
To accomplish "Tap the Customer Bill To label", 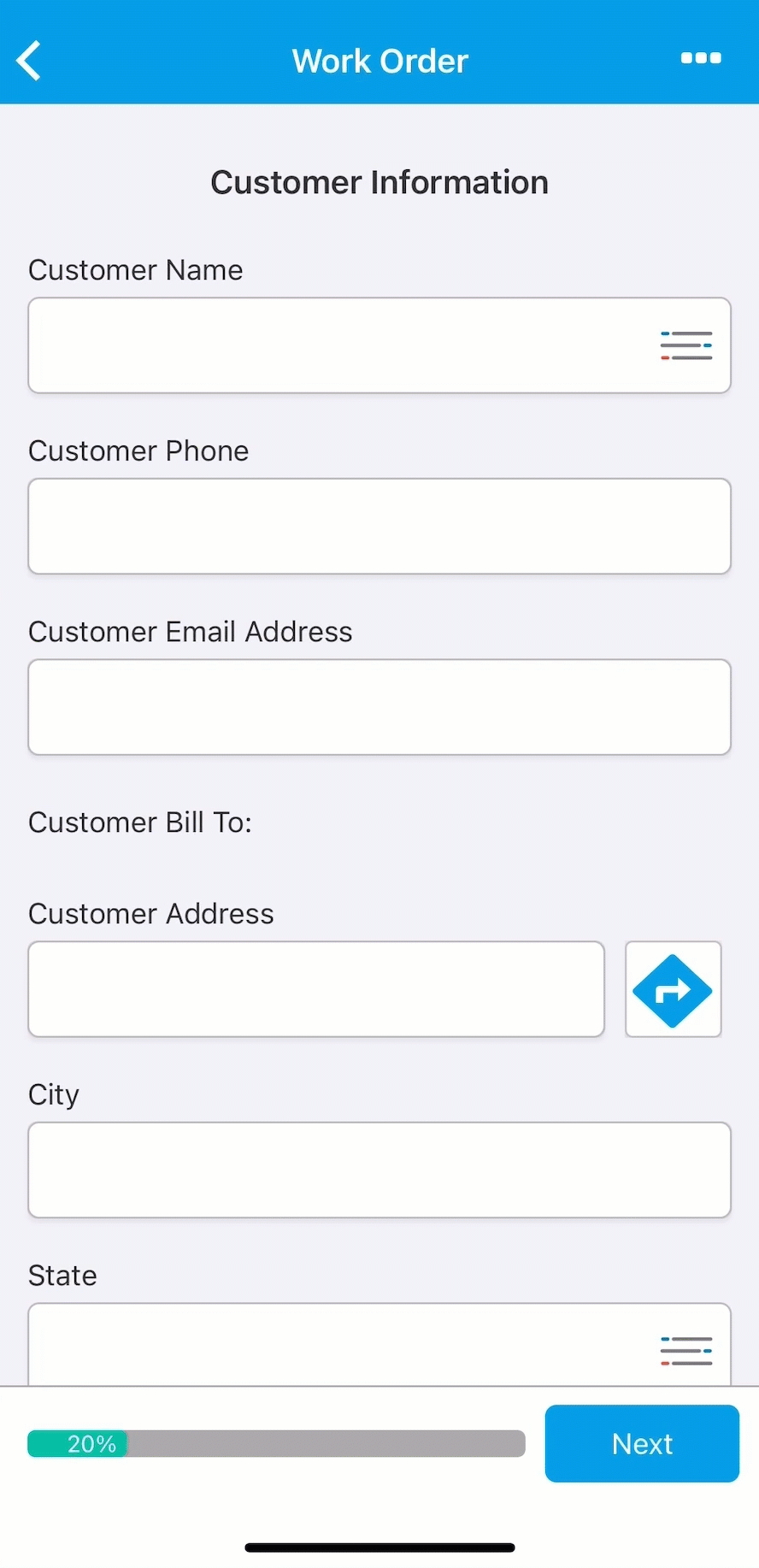I will point(139,822).
